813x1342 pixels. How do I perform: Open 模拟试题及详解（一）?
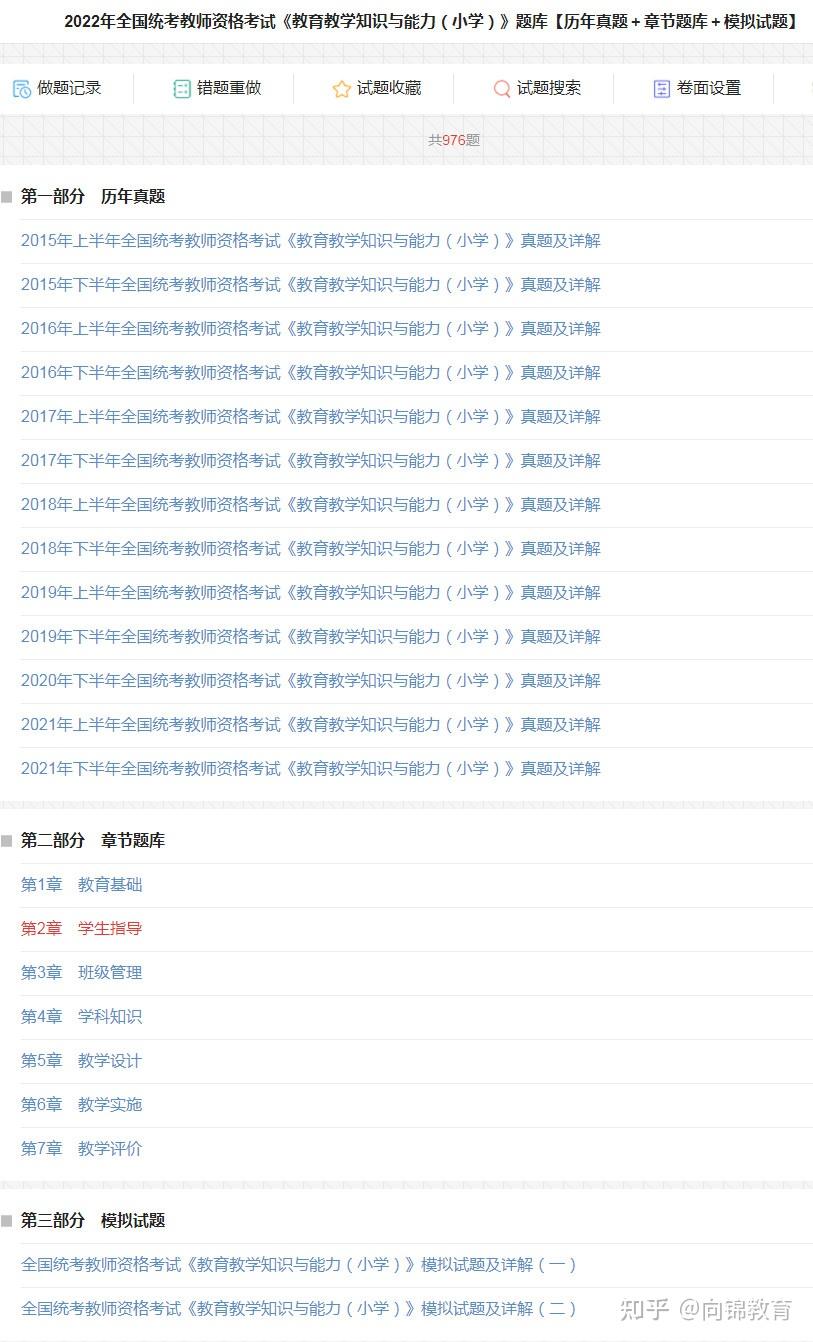(299, 1265)
